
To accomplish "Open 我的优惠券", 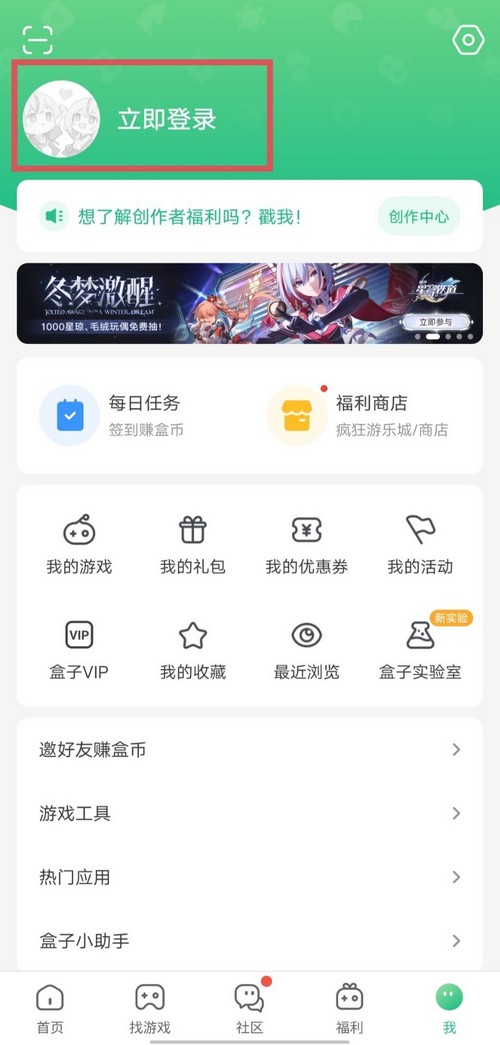I will coord(307,545).
